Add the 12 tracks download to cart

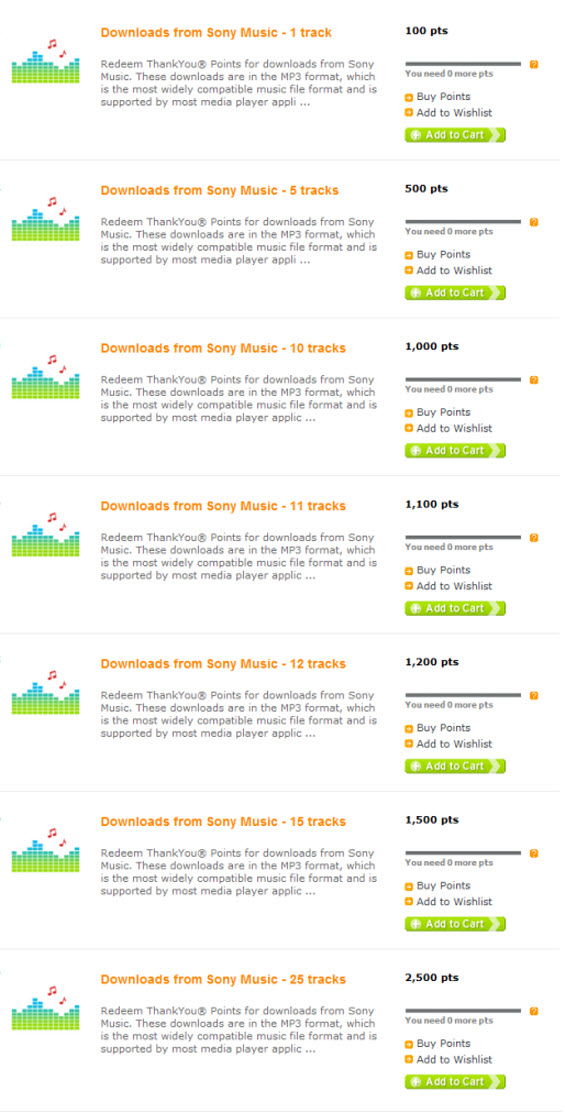pos(455,766)
